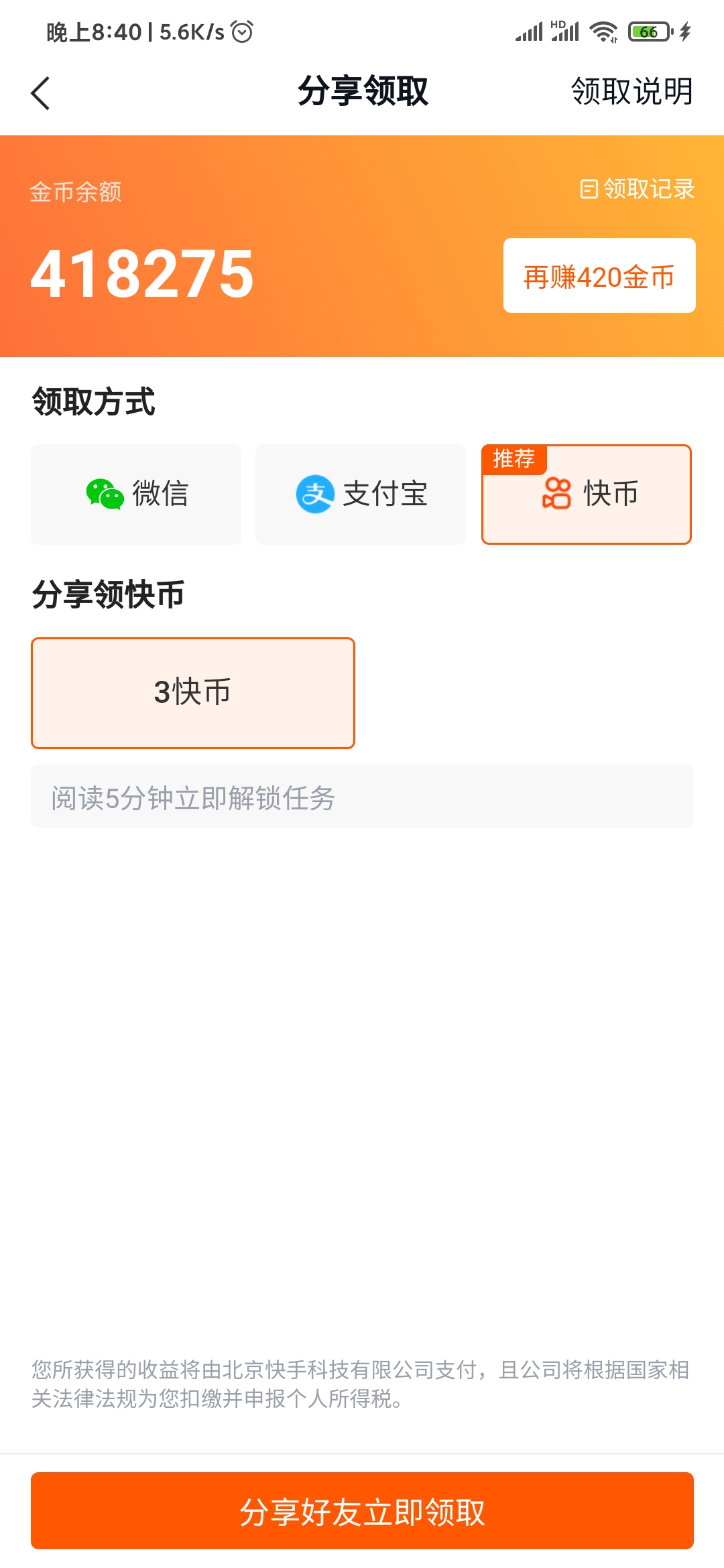The width and height of the screenshot is (724, 1568).
Task: Tap the coin balance 418275
Action: tap(141, 277)
